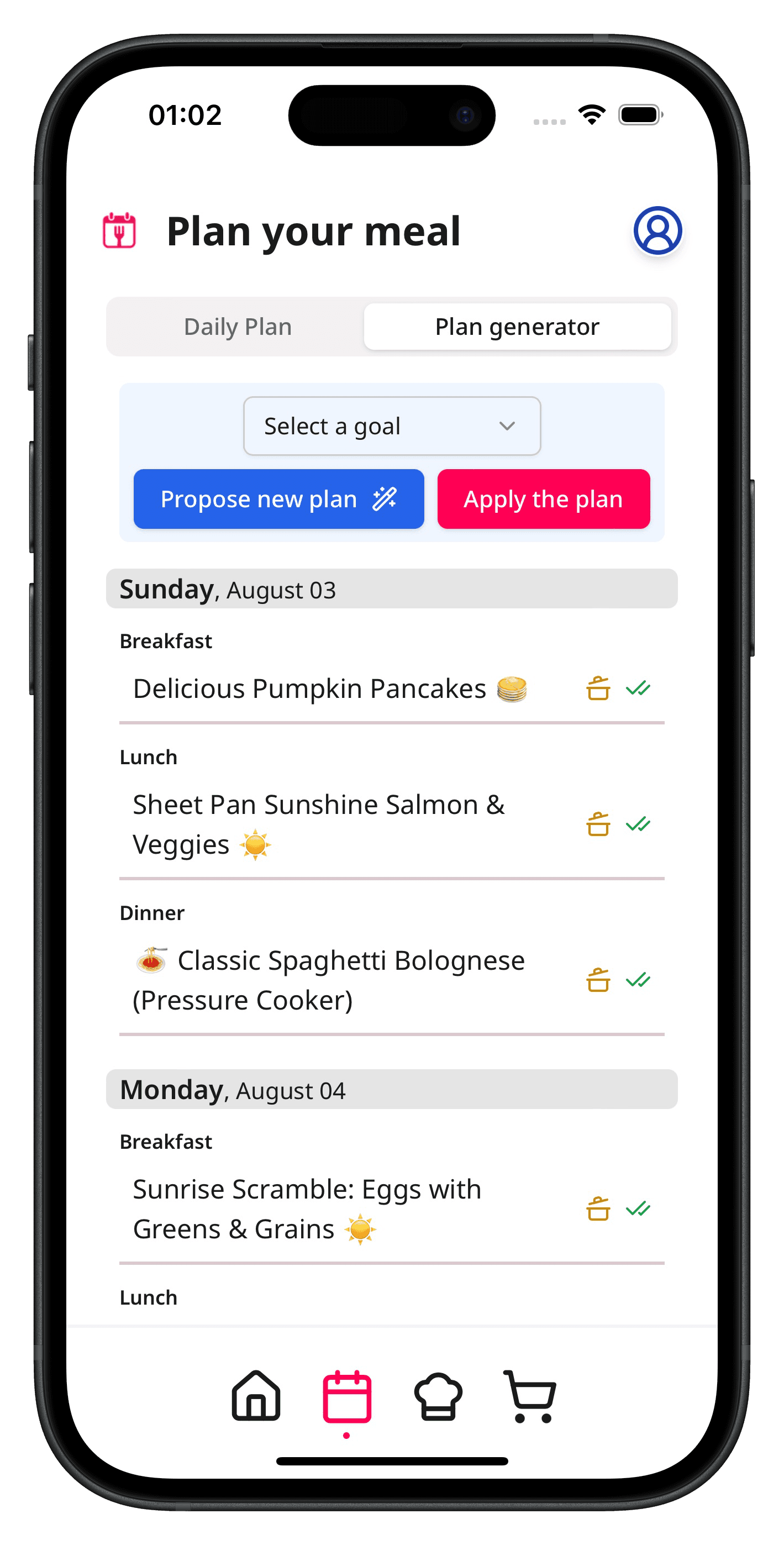Select the Plan generator tab
784x1545 pixels.
coord(517,327)
